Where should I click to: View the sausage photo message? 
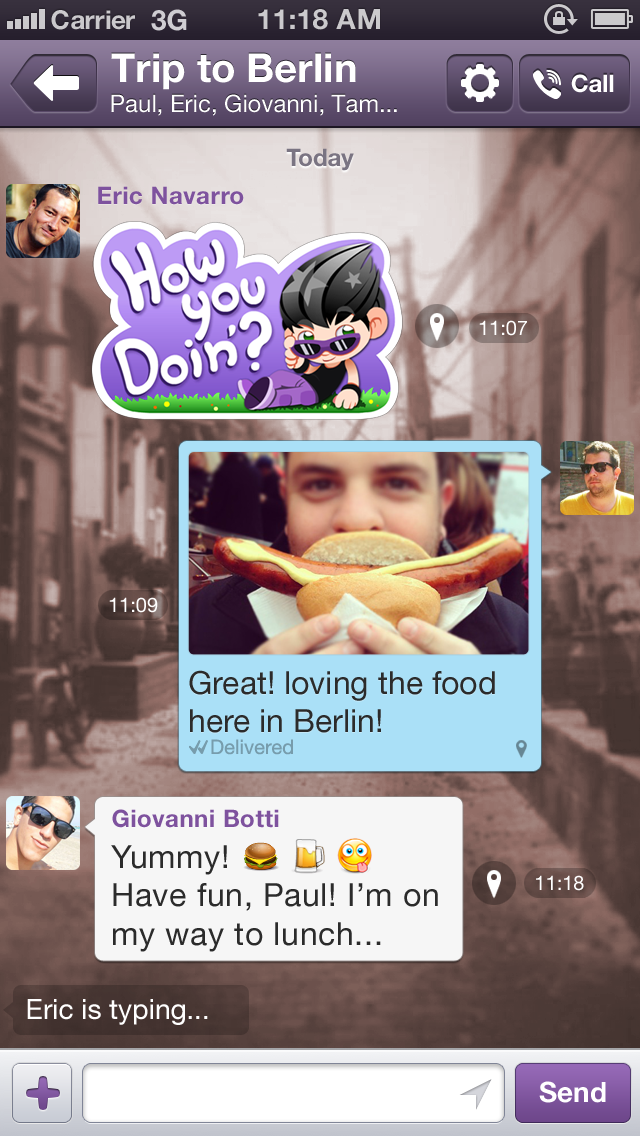coord(358,553)
